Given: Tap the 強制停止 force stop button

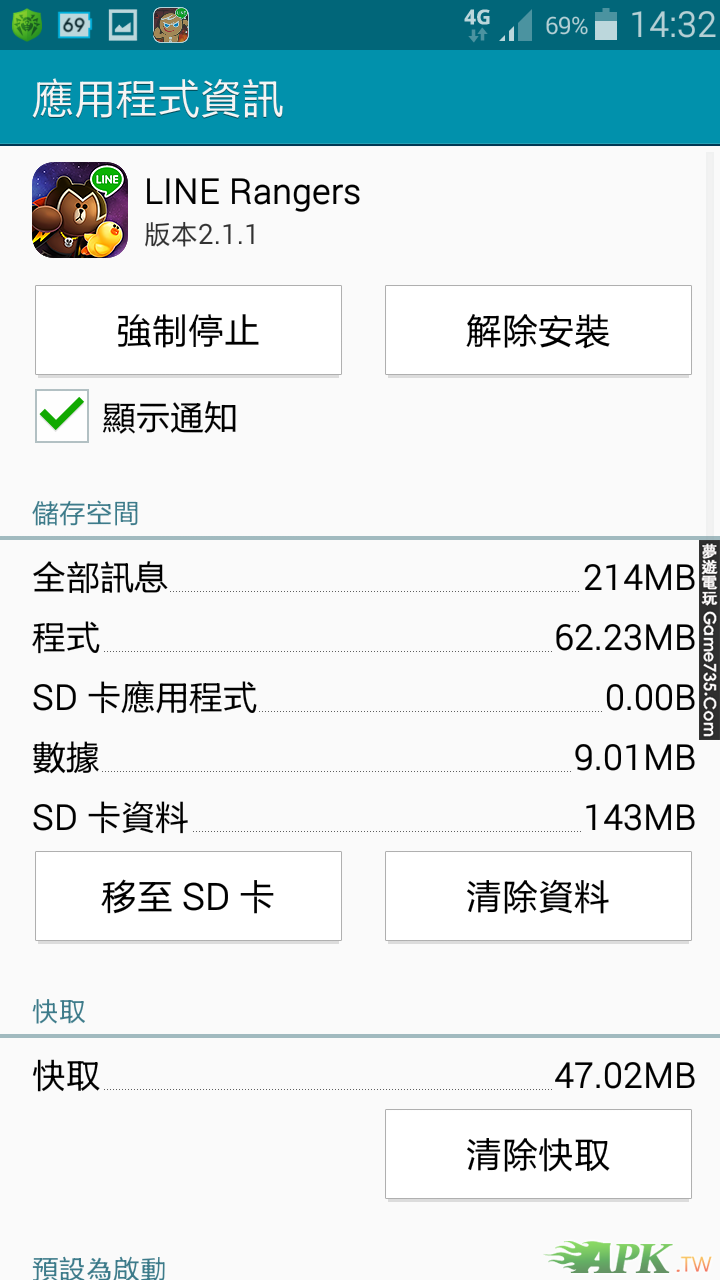Looking at the screenshot, I should point(188,330).
